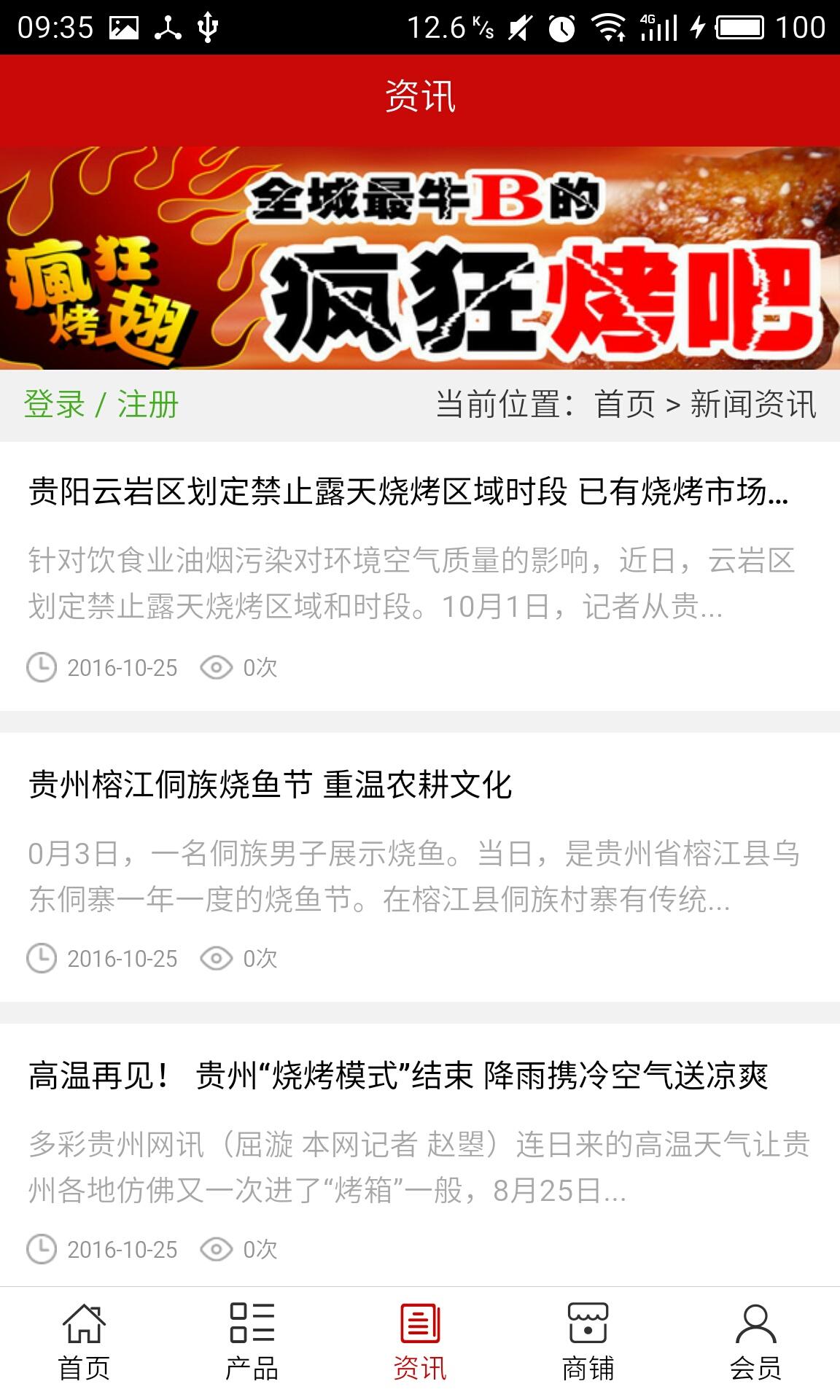Read article 贵州榕江侗族烧鱼节 重温农耕文化
Image resolution: width=840 pixels, height=1400 pixels.
(x=270, y=785)
